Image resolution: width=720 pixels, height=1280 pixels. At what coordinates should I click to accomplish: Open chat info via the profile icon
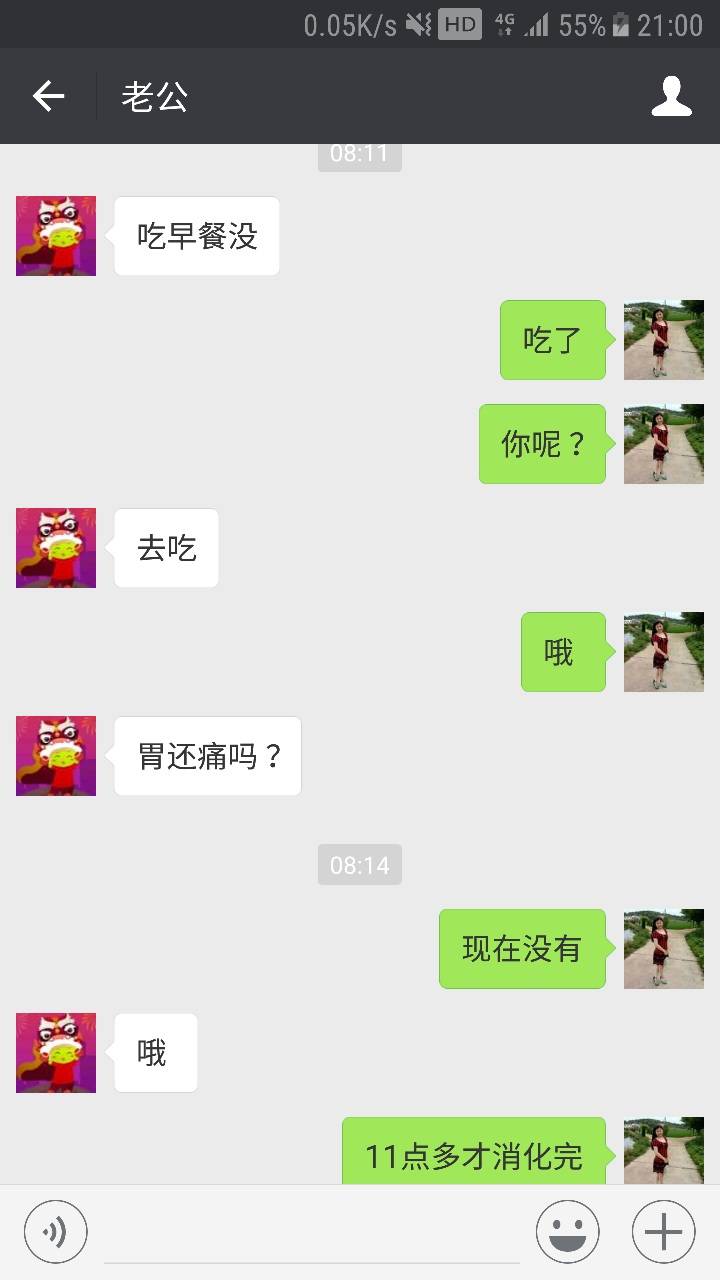(671, 96)
